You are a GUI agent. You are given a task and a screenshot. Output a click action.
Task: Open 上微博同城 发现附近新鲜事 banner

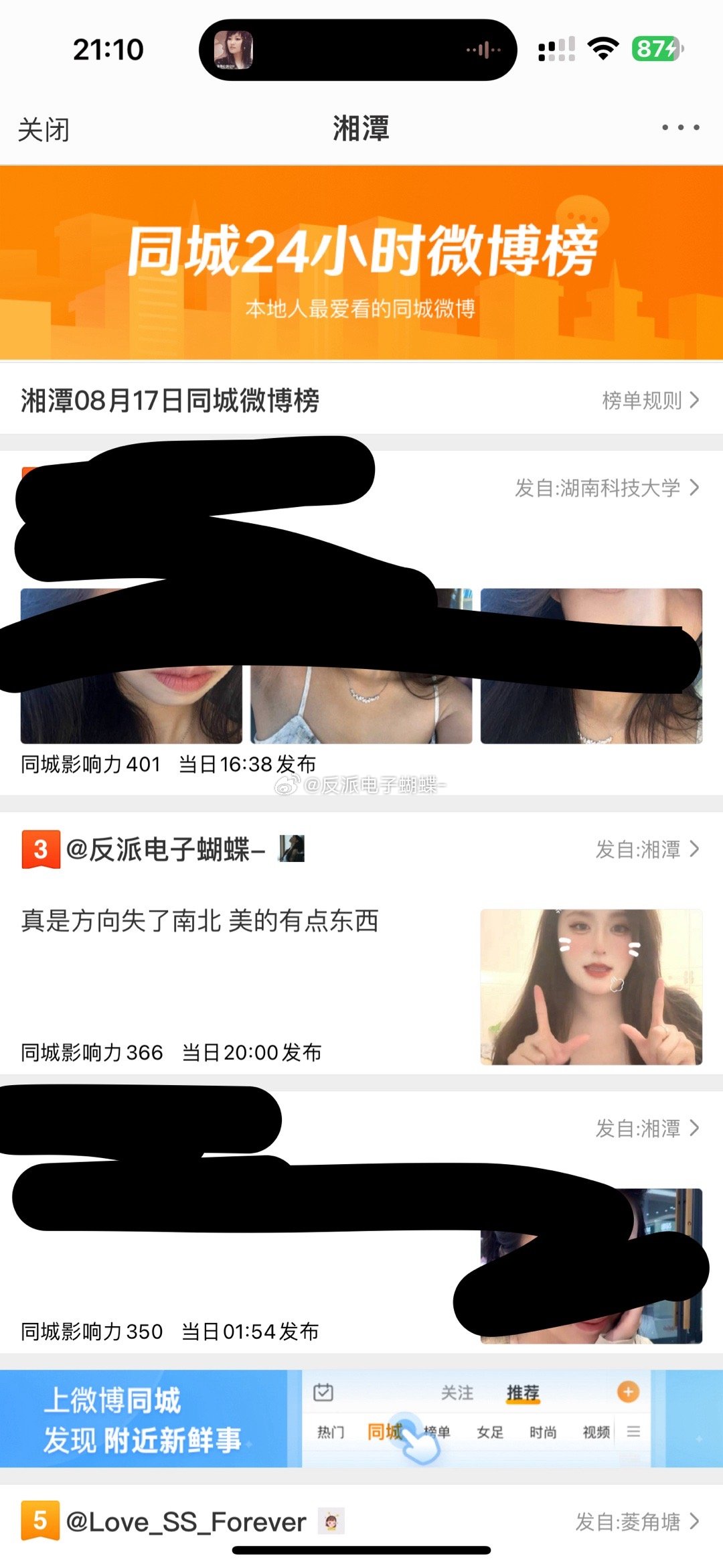click(361, 1418)
